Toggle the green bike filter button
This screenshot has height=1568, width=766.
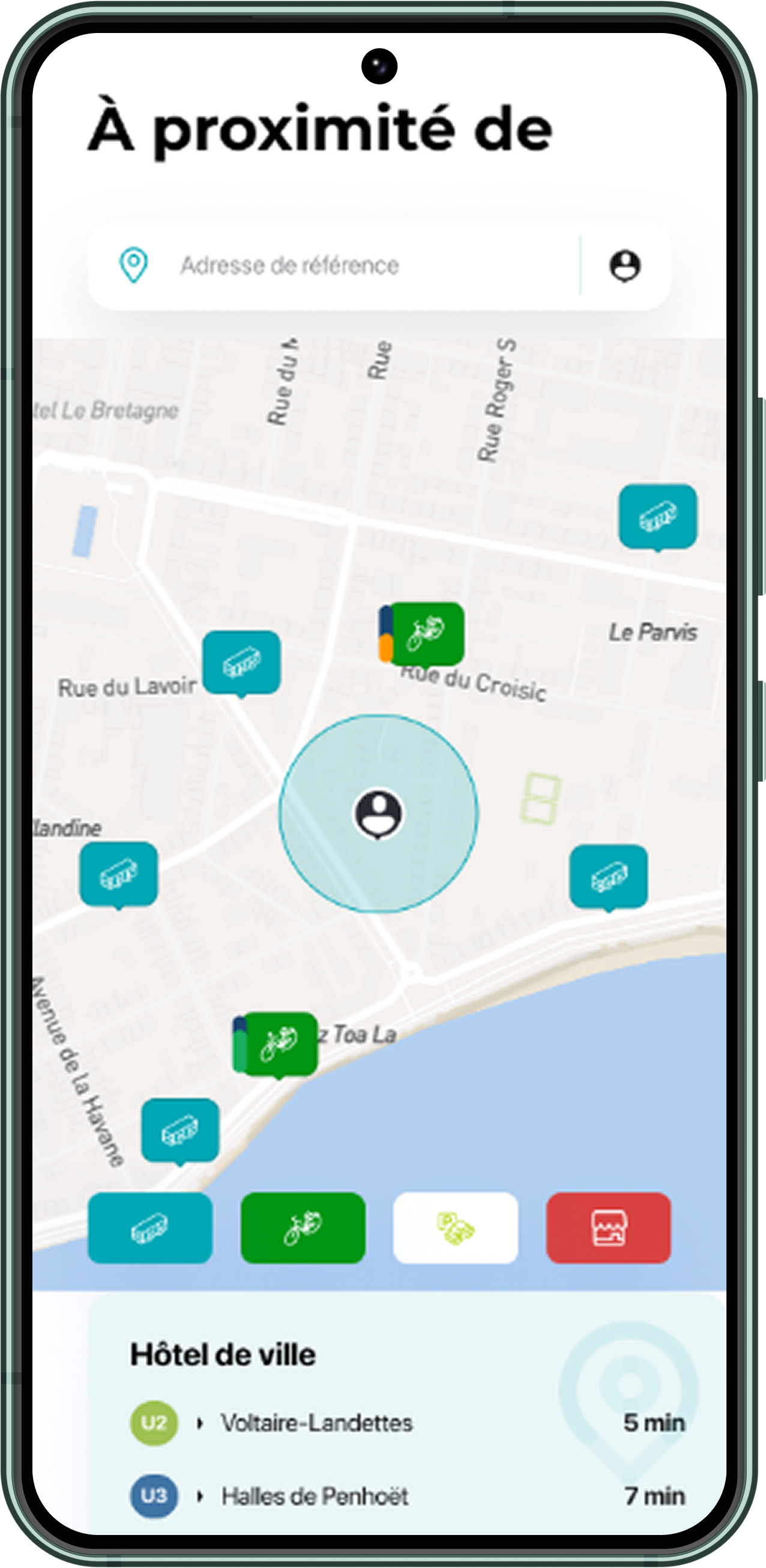(x=303, y=1228)
